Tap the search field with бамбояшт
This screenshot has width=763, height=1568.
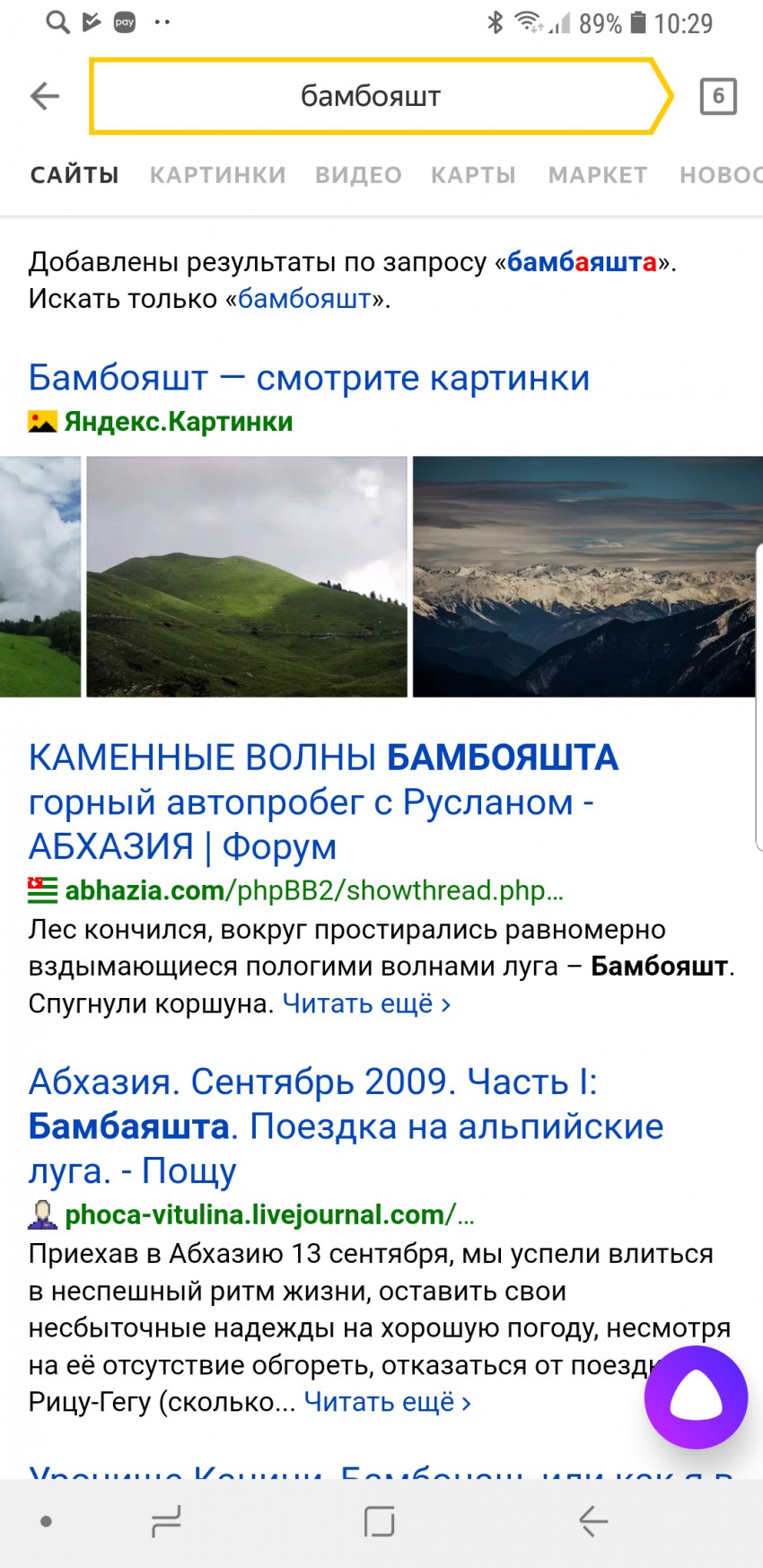tap(370, 96)
